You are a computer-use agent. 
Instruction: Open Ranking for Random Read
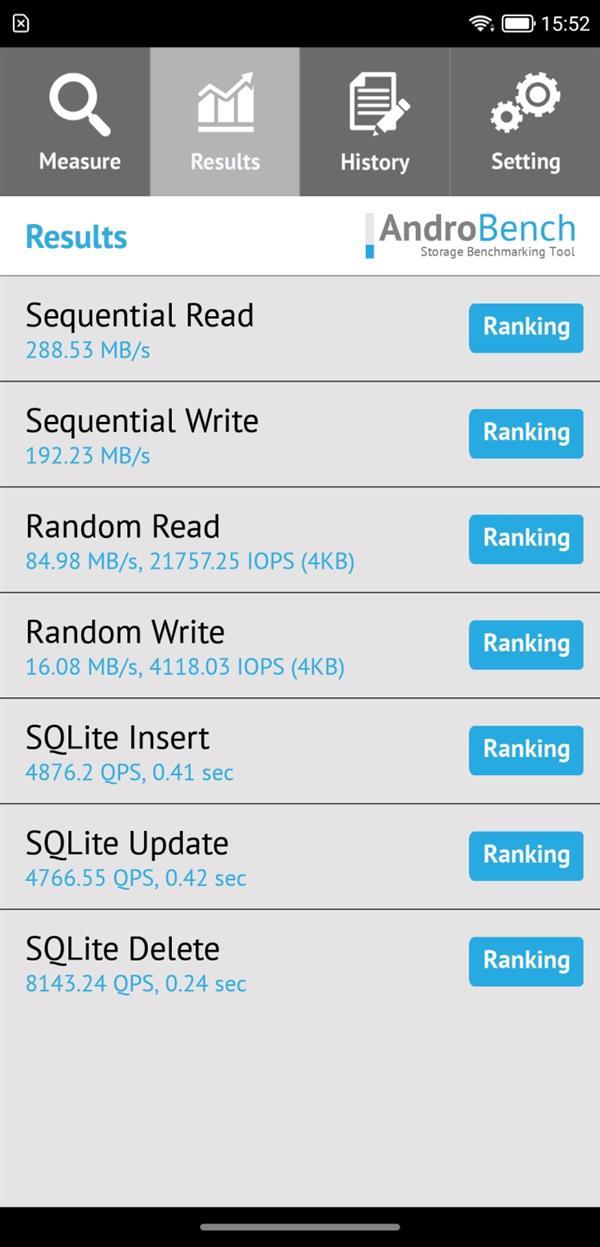point(526,539)
